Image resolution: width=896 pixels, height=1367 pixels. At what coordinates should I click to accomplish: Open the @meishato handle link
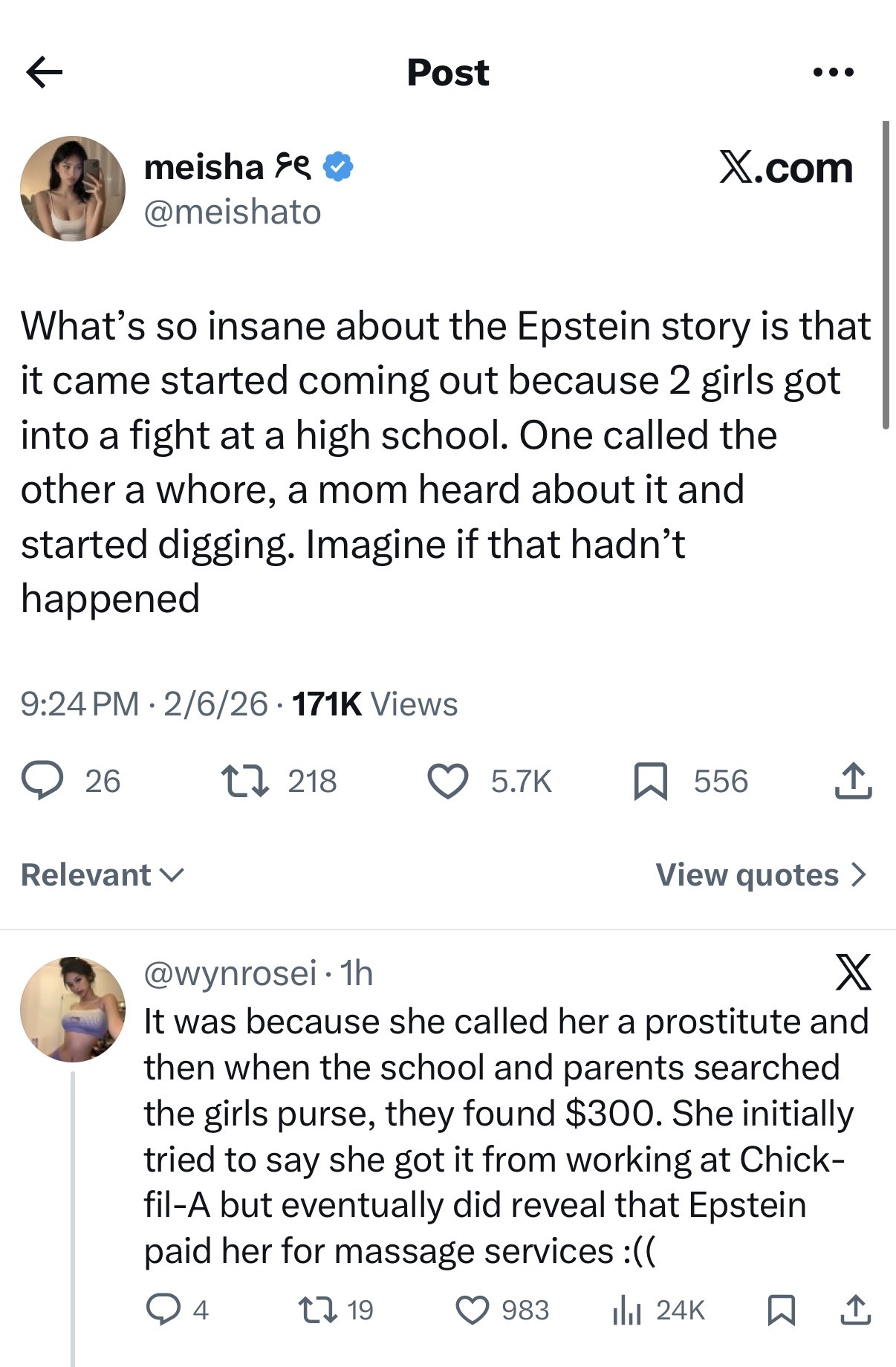tap(232, 212)
